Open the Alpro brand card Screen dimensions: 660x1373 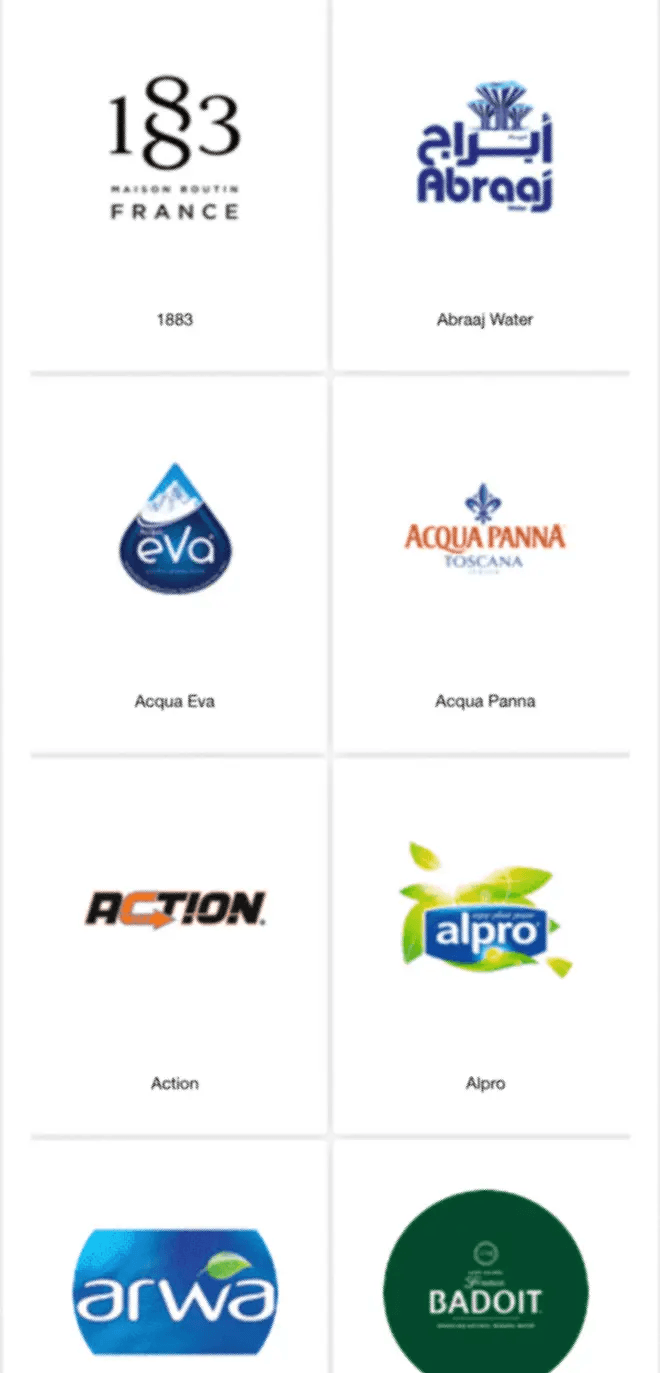485,945
